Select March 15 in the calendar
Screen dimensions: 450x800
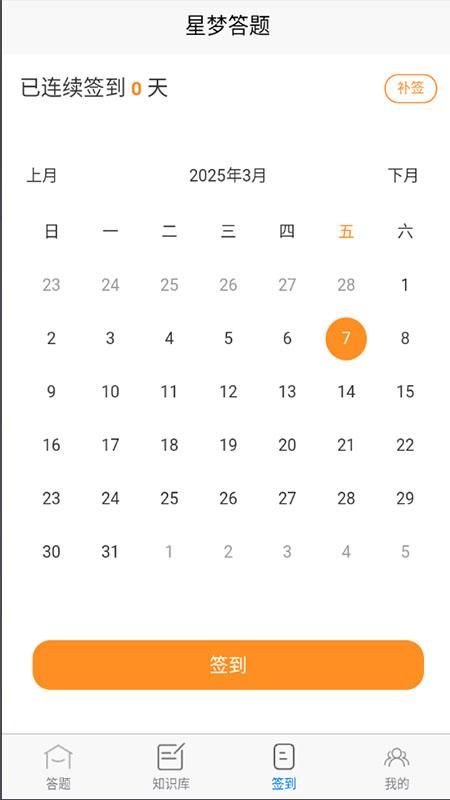(405, 392)
